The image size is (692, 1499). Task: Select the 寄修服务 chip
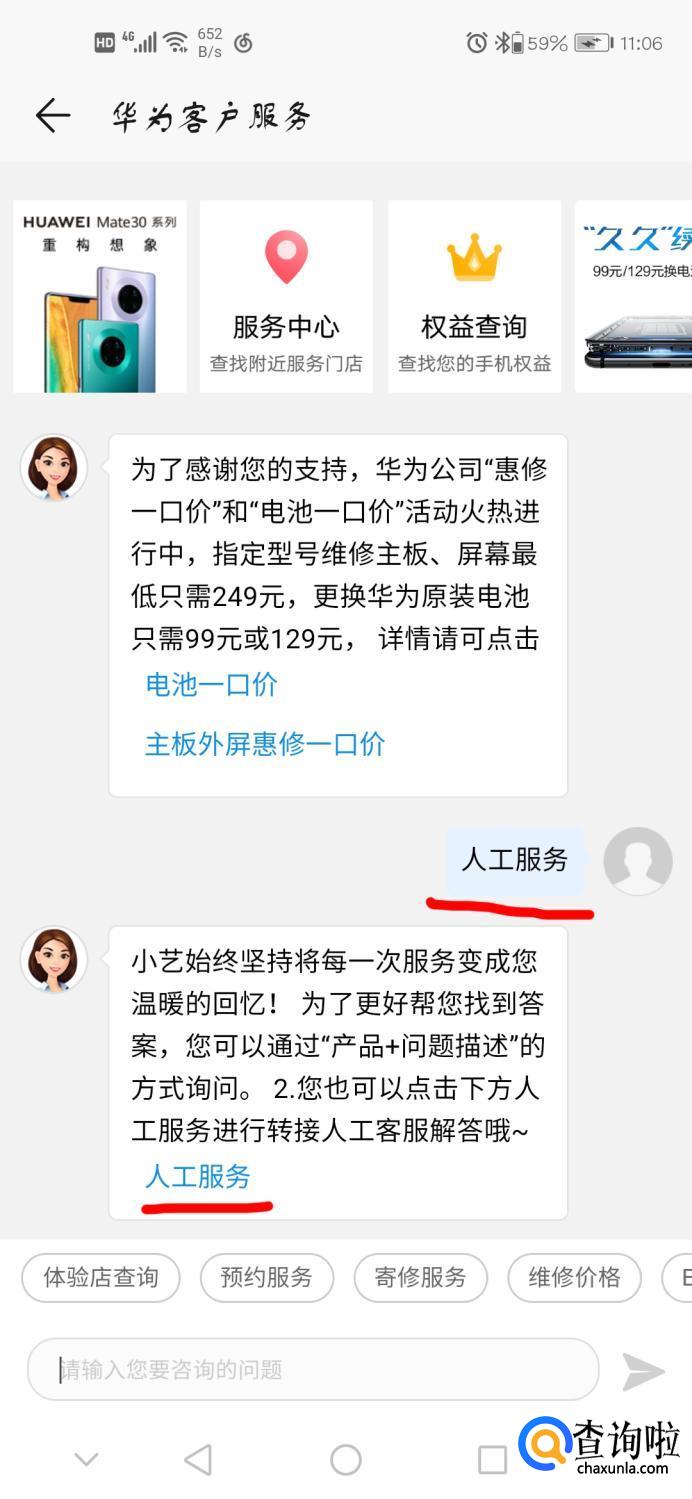[421, 1277]
